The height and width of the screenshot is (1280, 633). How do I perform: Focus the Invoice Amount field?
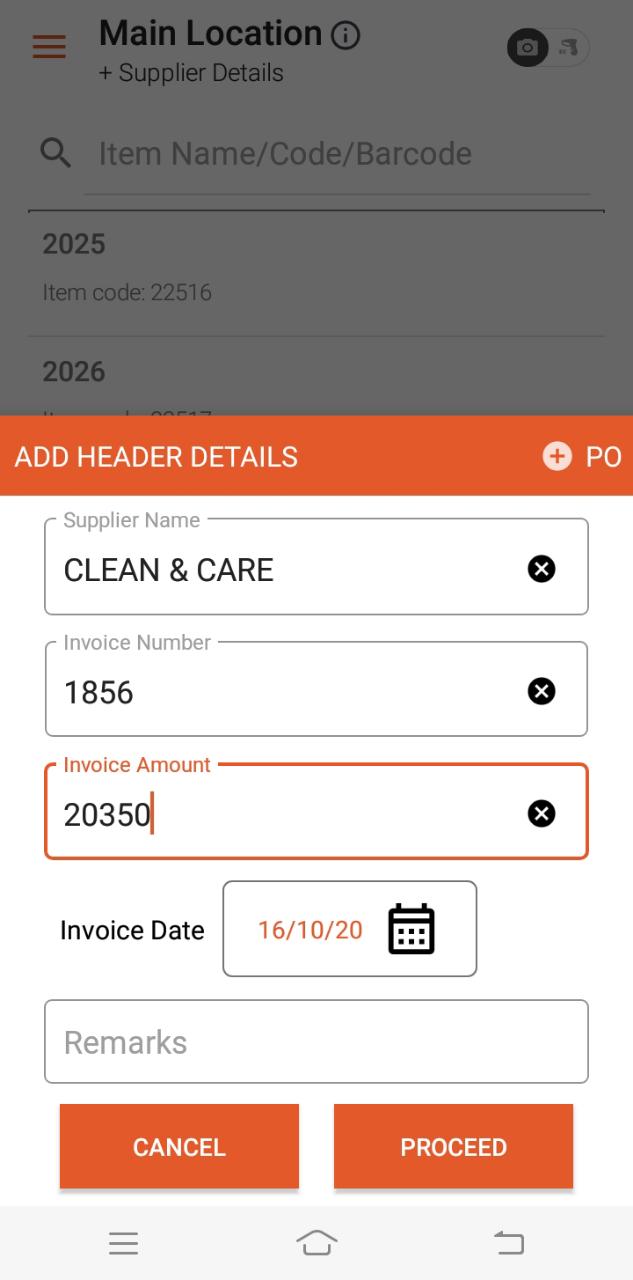[280, 814]
